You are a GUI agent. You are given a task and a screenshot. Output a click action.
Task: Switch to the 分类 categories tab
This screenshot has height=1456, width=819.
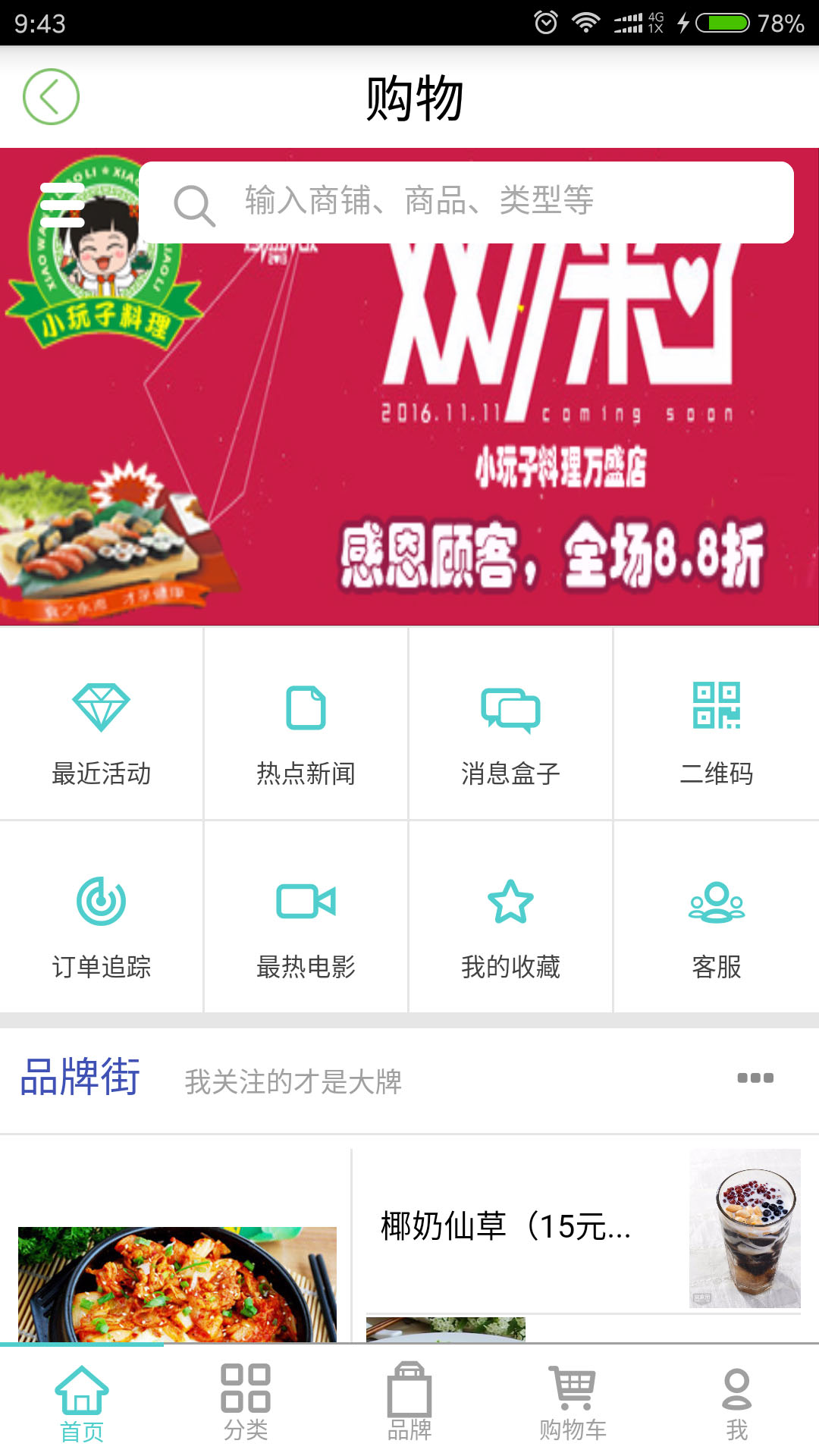(245, 1407)
